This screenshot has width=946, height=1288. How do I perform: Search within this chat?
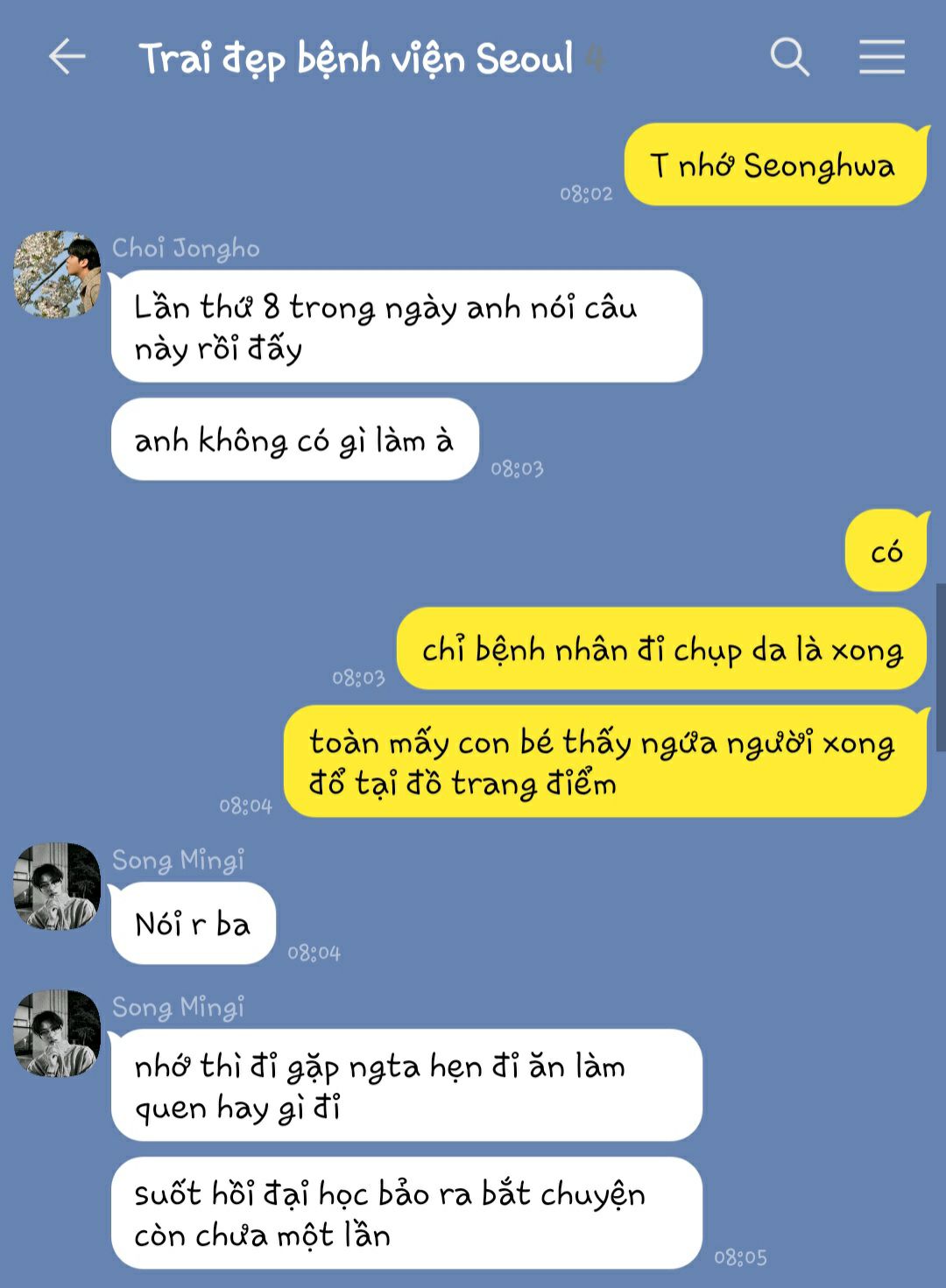click(x=789, y=58)
